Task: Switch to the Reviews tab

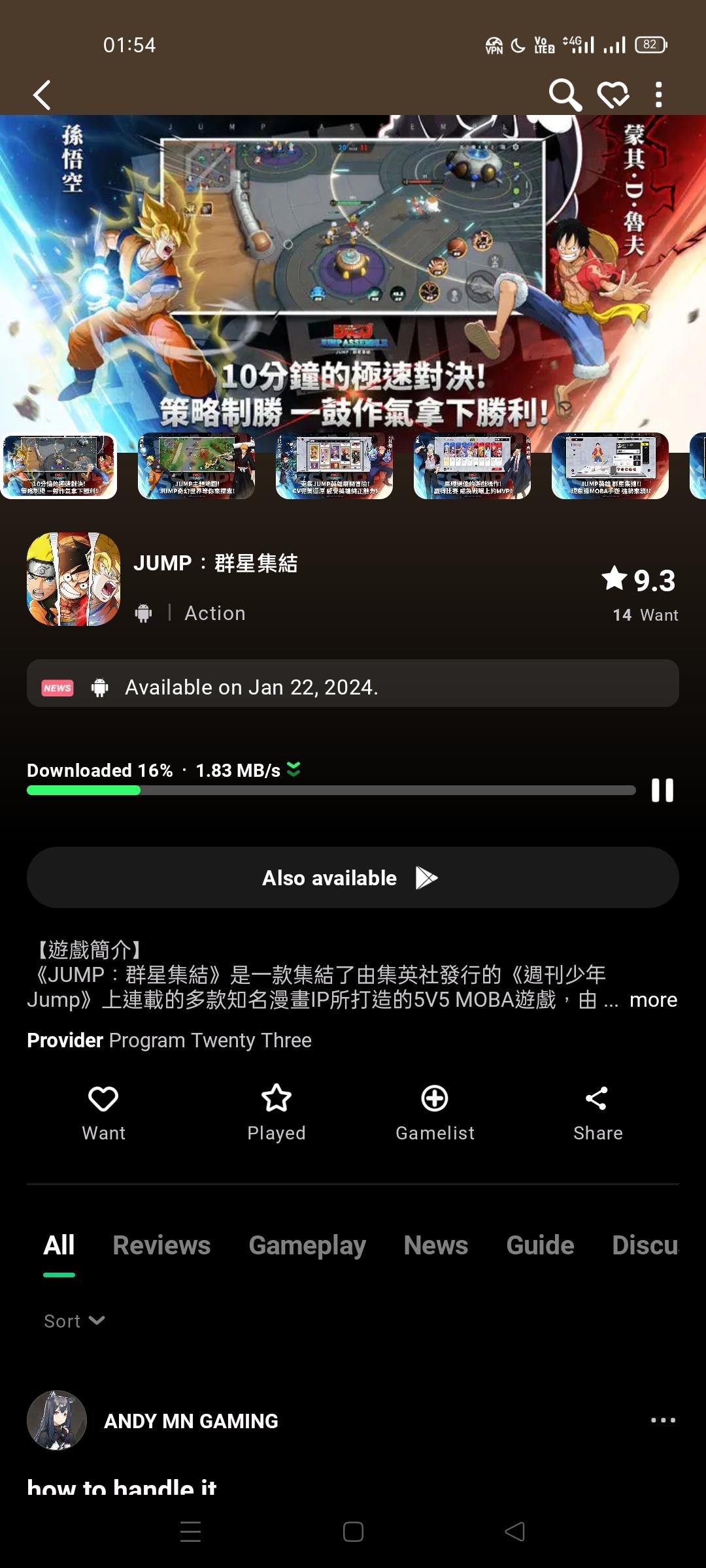Action: 161,1245
